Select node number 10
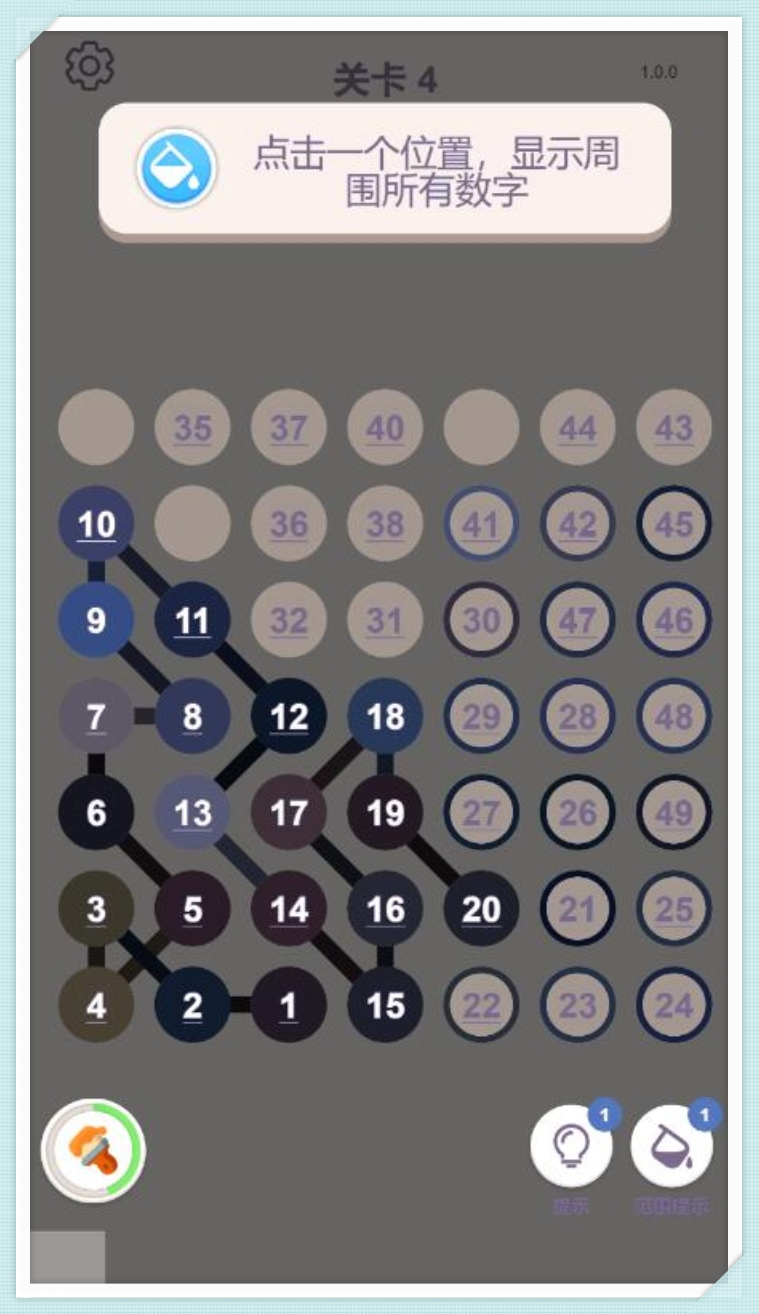This screenshot has height=1314, width=759. [96, 524]
